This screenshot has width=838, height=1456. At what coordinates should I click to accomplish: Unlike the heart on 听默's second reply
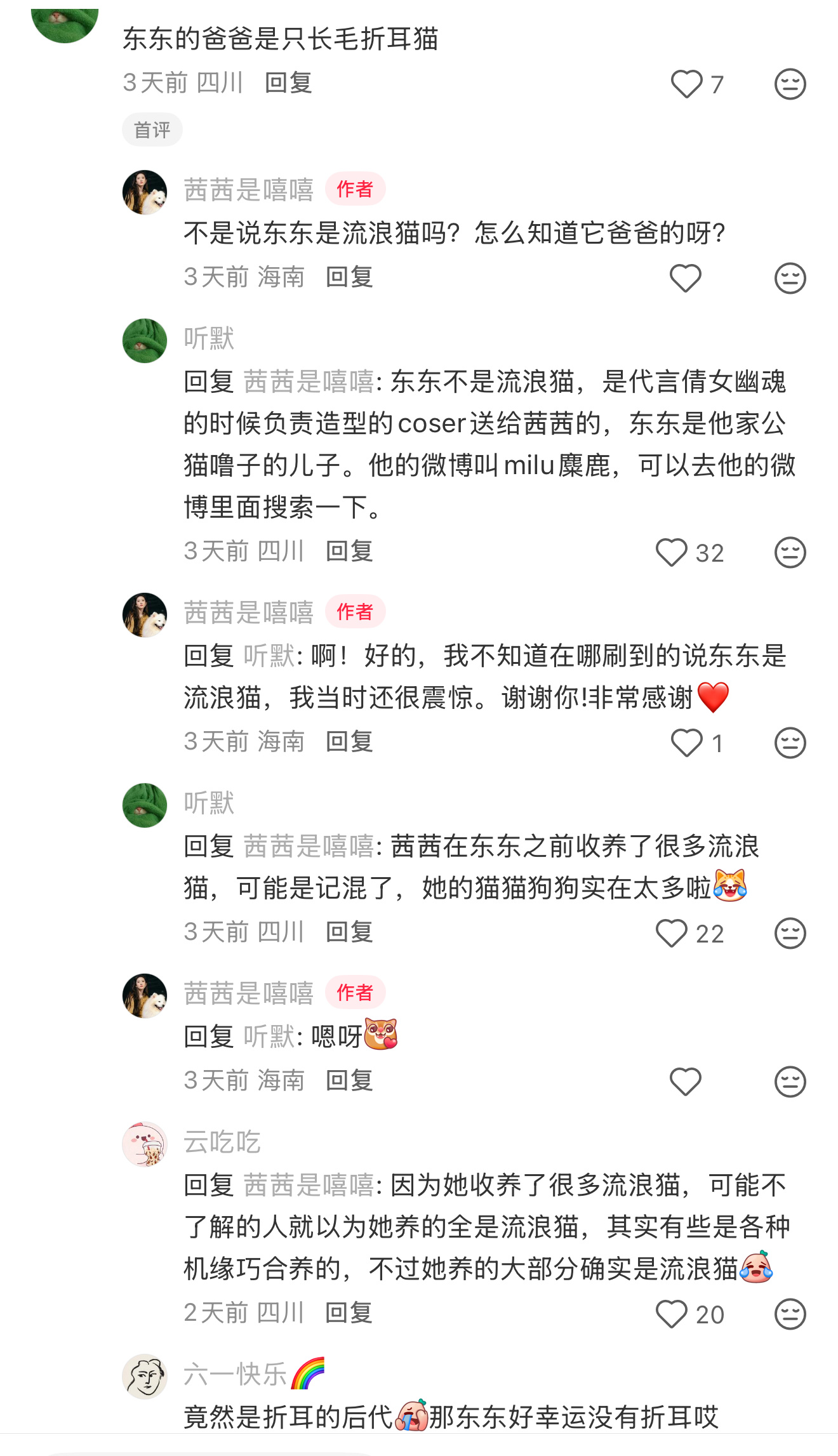coord(674,933)
